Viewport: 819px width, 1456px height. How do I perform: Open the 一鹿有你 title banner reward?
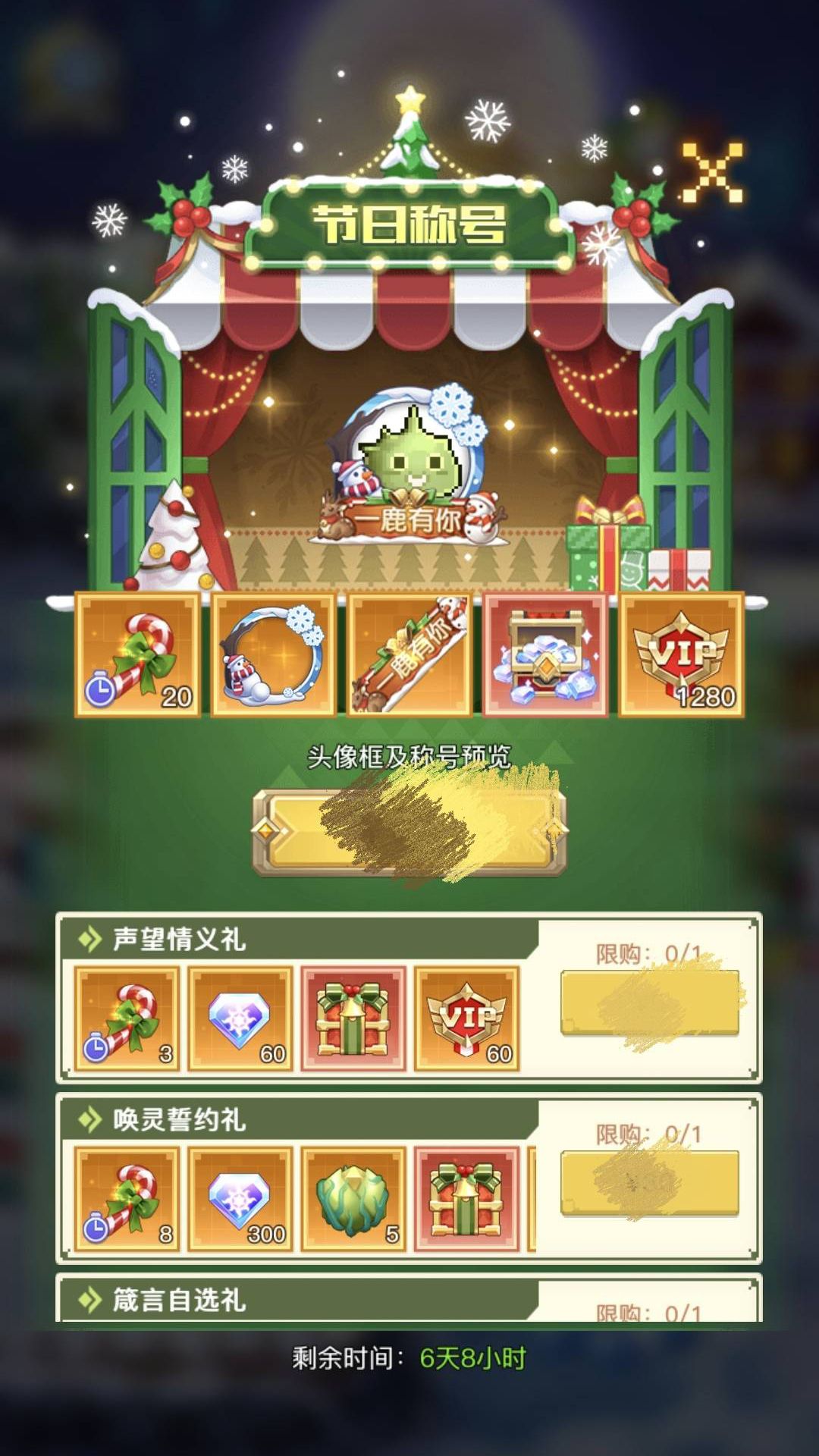(x=409, y=654)
